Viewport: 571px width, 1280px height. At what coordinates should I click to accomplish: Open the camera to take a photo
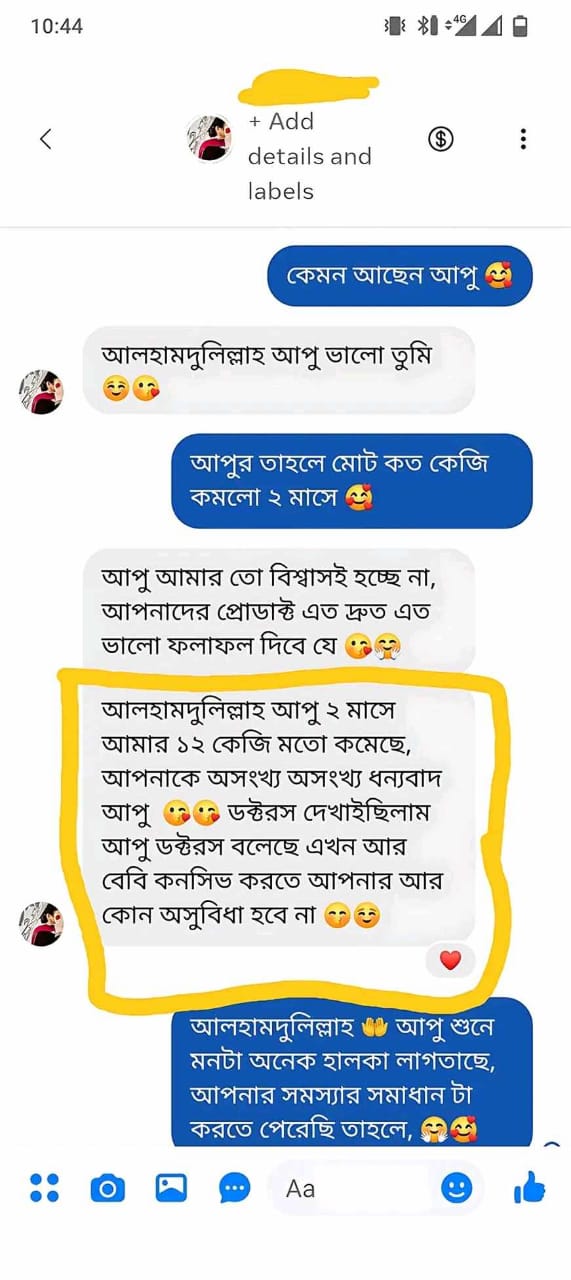108,1188
